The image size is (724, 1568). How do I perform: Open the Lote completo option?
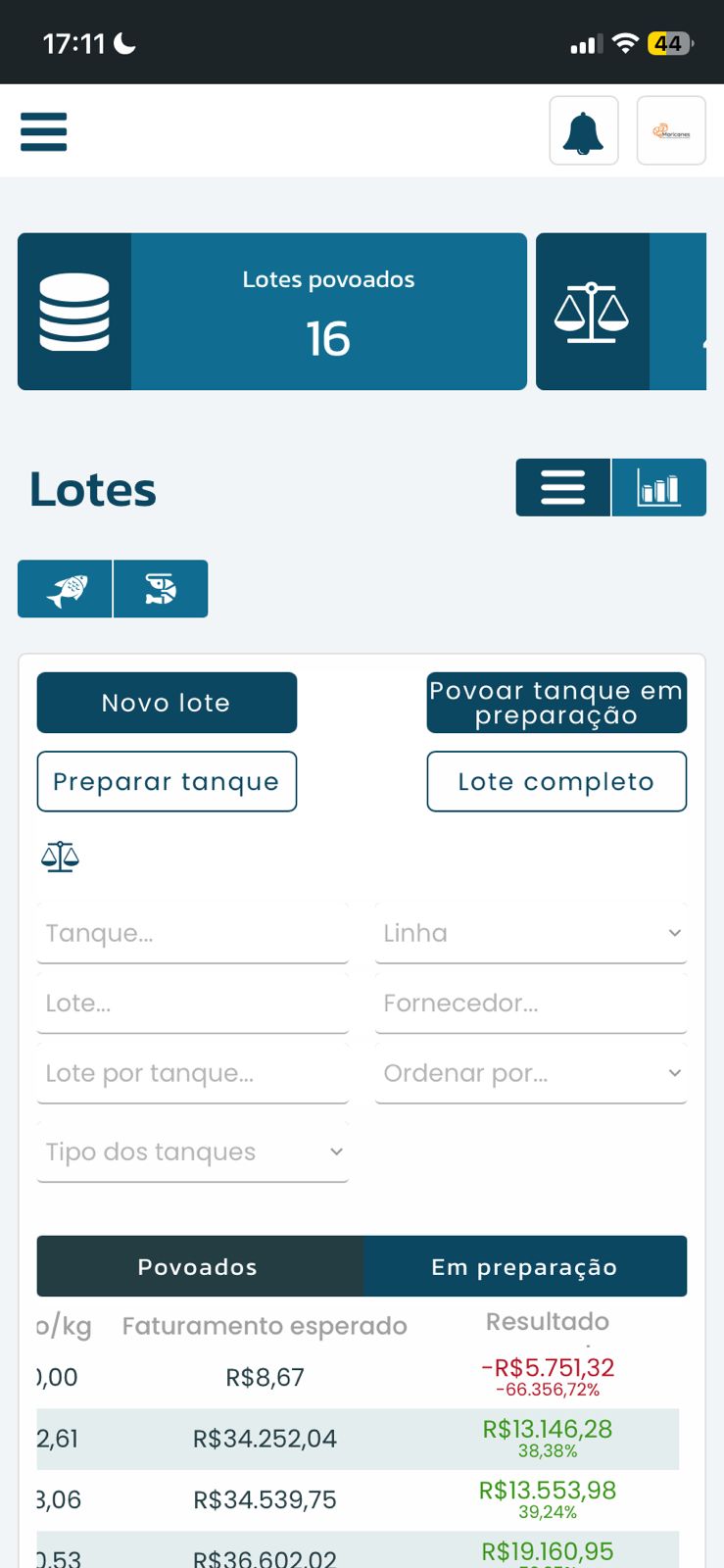[x=556, y=781]
